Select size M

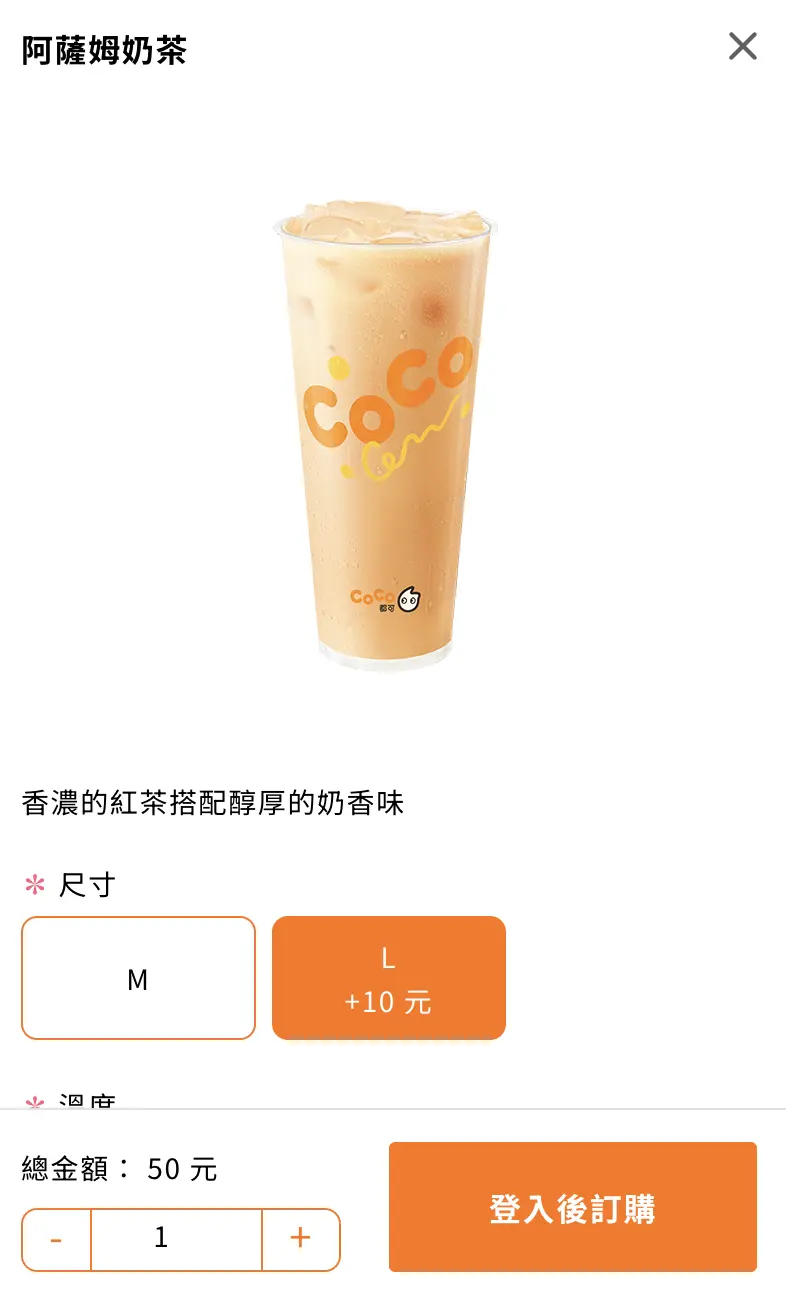tap(138, 978)
